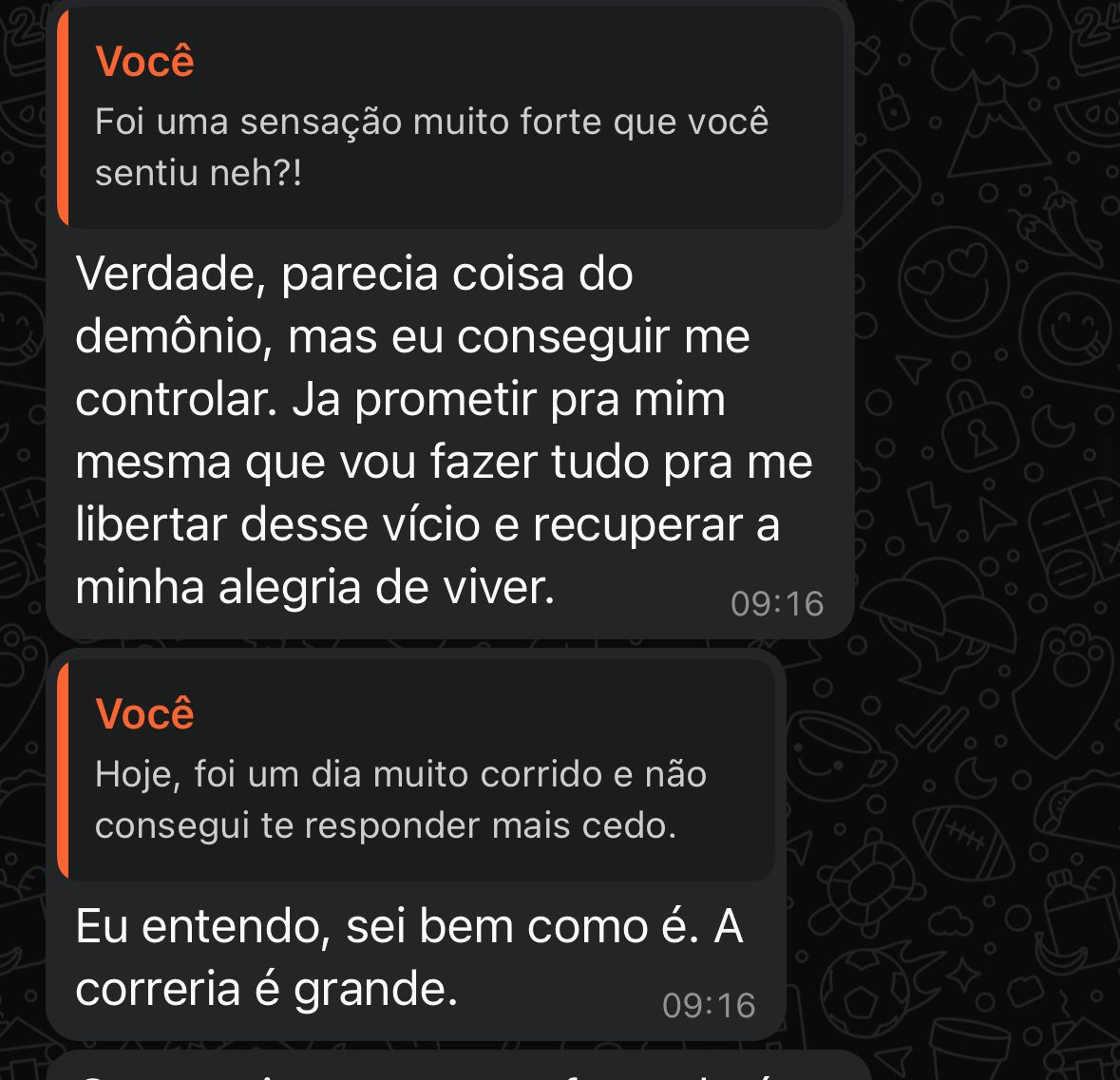Jump to quoted message 'Hoje, foi um dia muito corrido'
Screen dimensions: 1120x1080
click(416, 770)
